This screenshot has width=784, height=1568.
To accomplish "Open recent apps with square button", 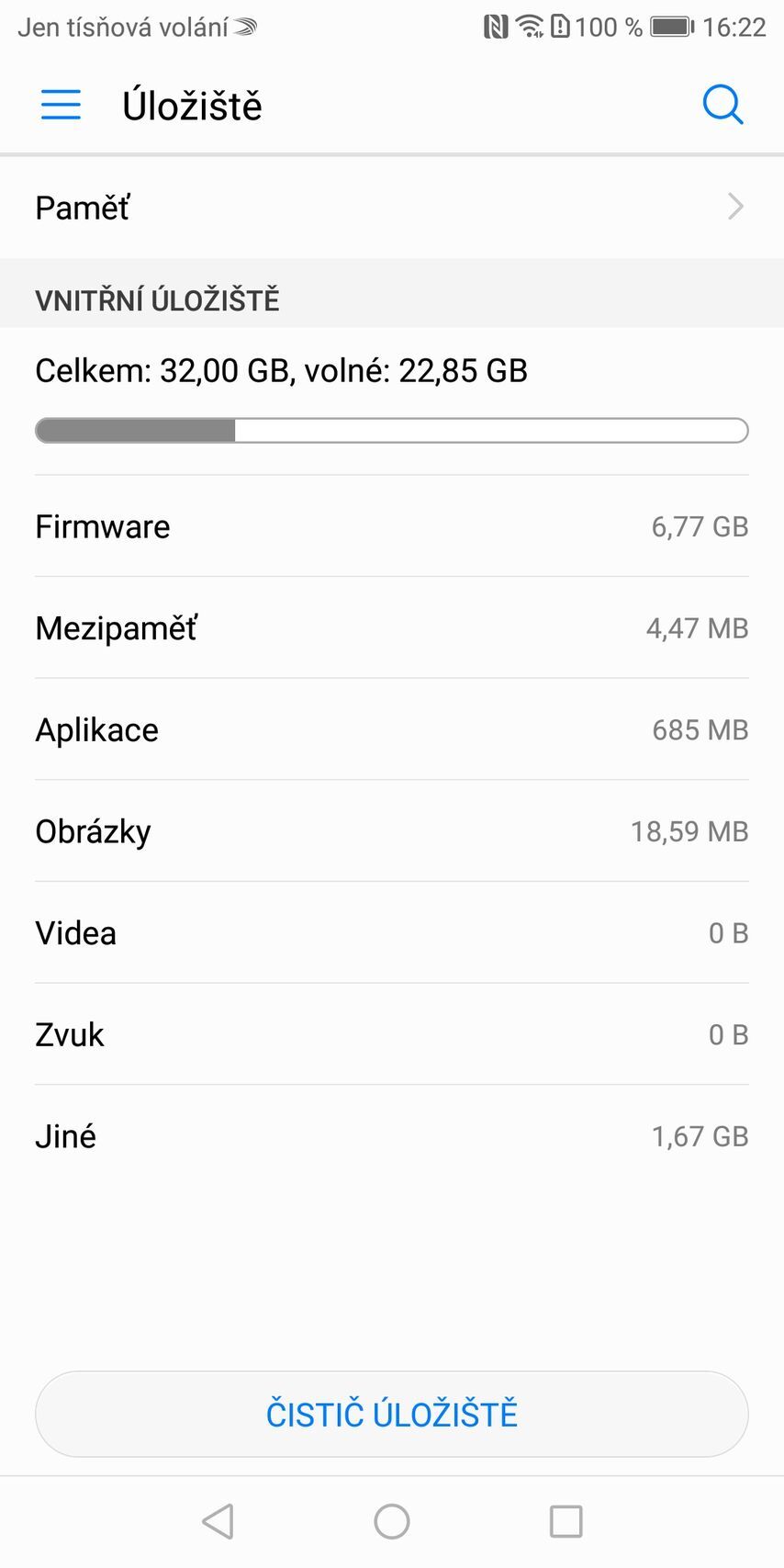I will pyautogui.click(x=566, y=1520).
